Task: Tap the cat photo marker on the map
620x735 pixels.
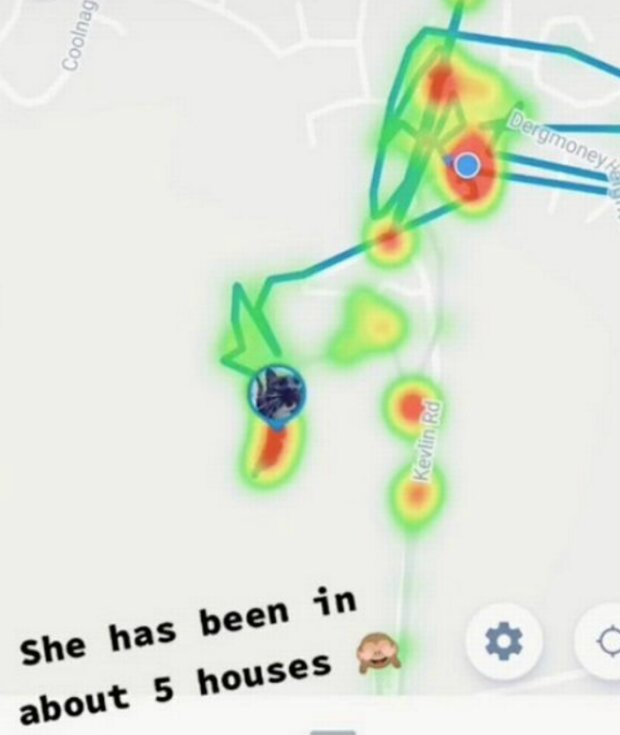Action: click(277, 393)
